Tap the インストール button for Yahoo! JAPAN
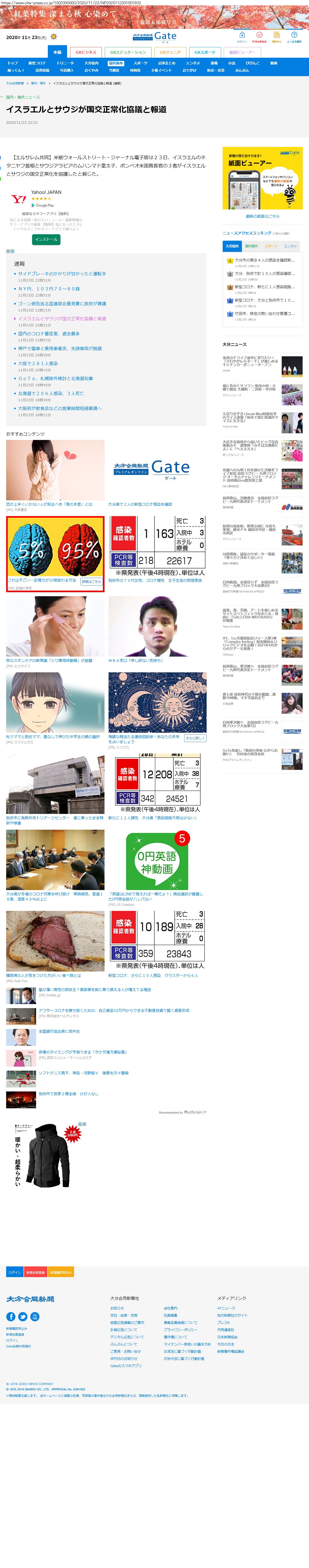This screenshot has width=309, height=1568. click(x=46, y=239)
